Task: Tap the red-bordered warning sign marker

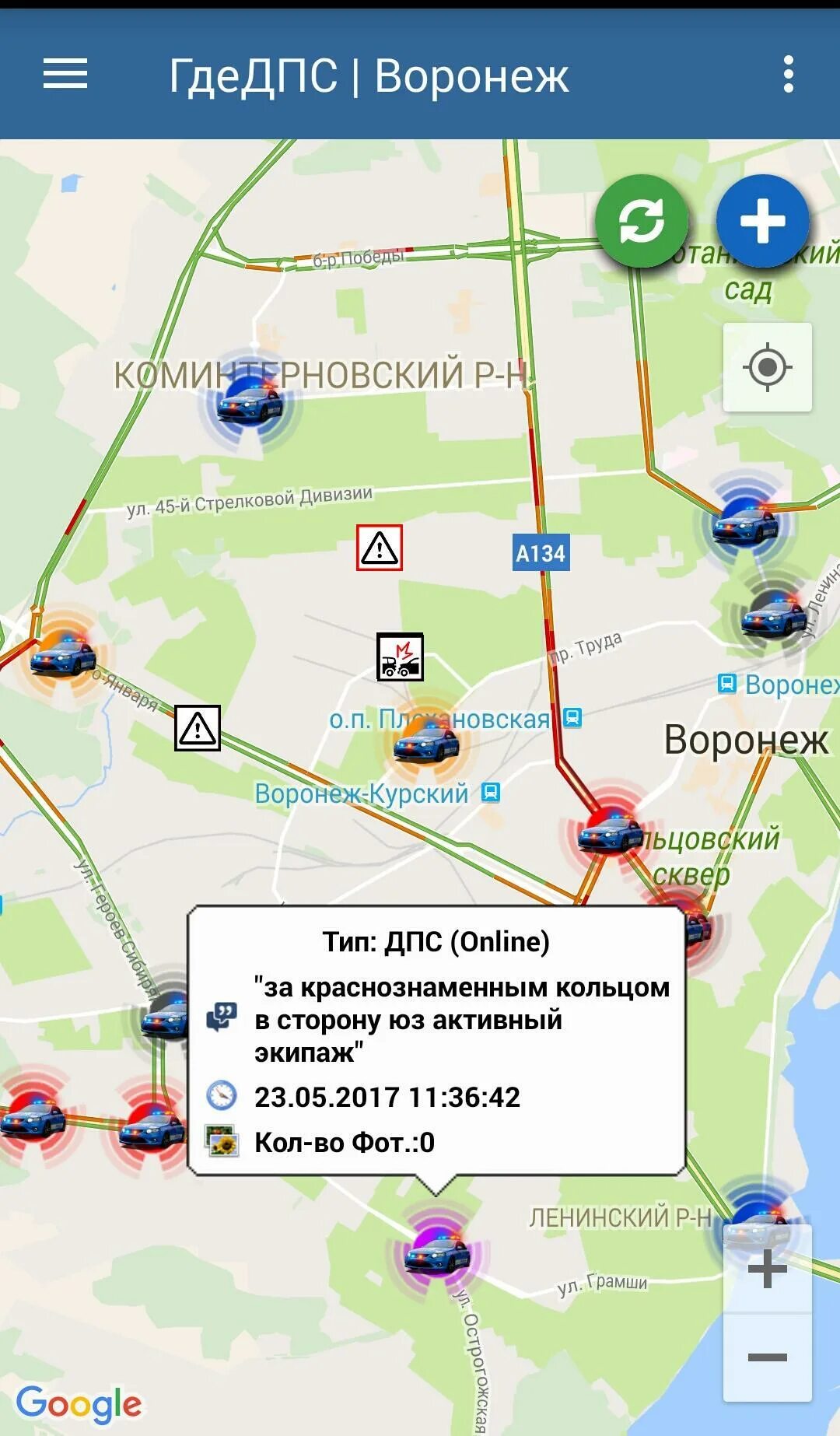Action: tap(380, 548)
